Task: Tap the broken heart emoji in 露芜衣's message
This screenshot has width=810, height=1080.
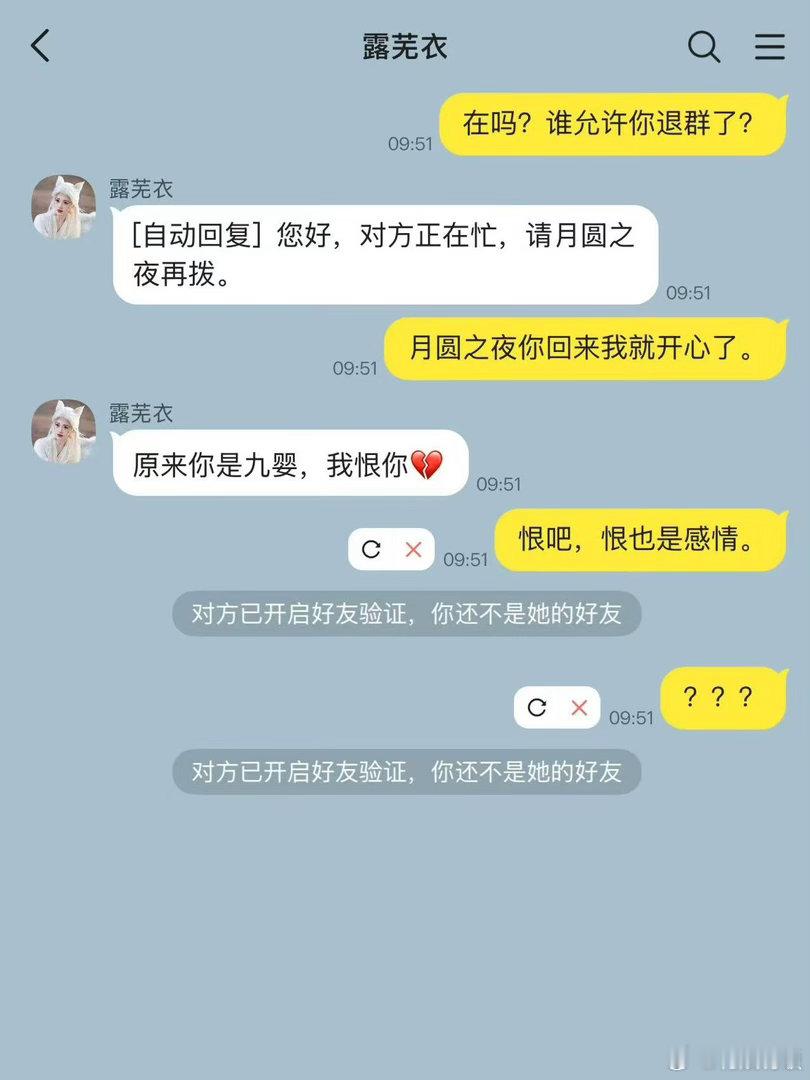Action: coord(429,462)
